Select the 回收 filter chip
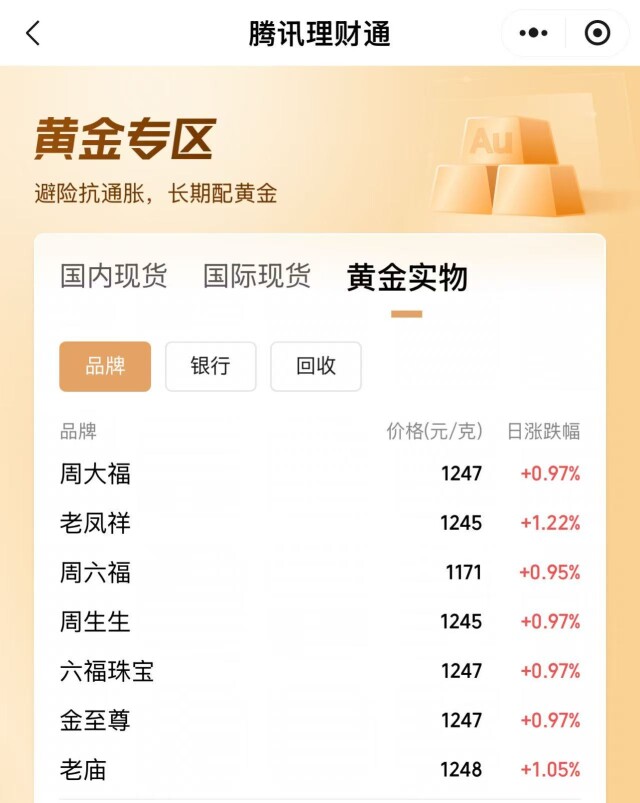 click(315, 366)
